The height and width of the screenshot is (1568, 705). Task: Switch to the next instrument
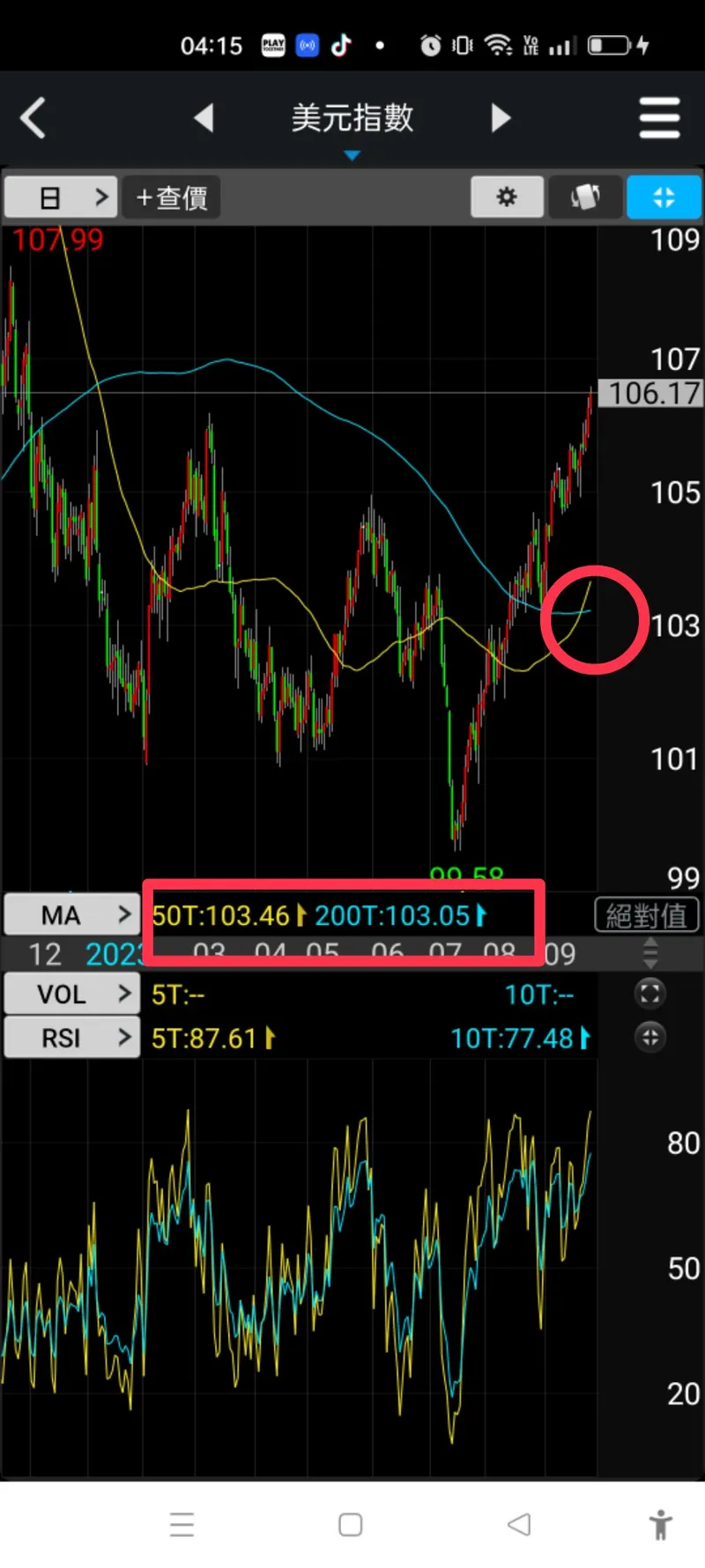(501, 117)
